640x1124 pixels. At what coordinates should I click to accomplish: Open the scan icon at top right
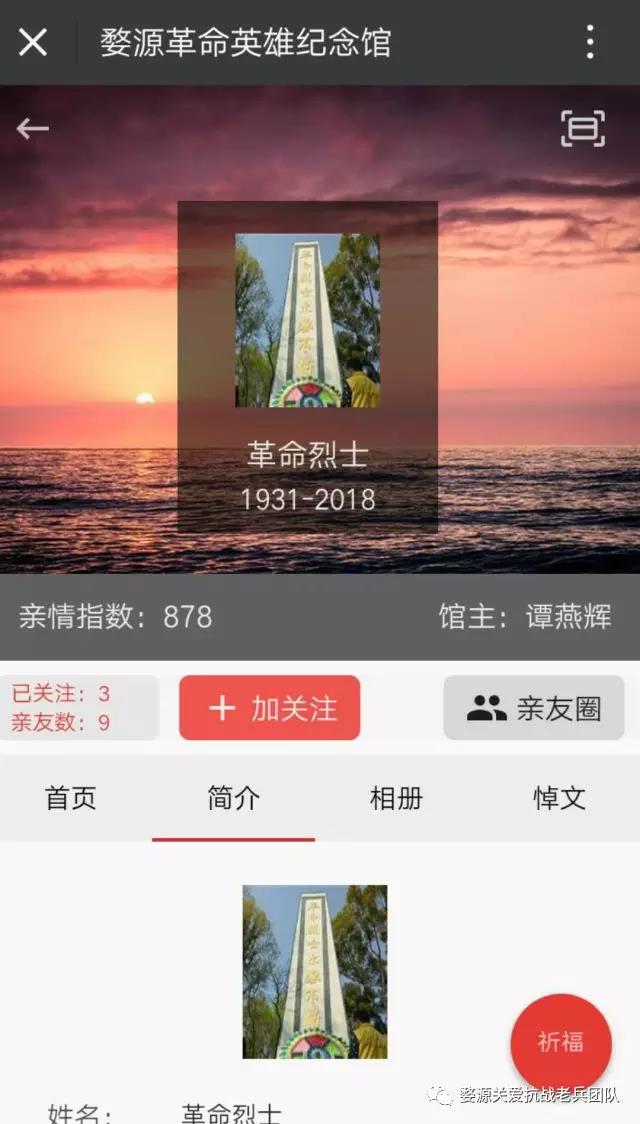[x=583, y=129]
